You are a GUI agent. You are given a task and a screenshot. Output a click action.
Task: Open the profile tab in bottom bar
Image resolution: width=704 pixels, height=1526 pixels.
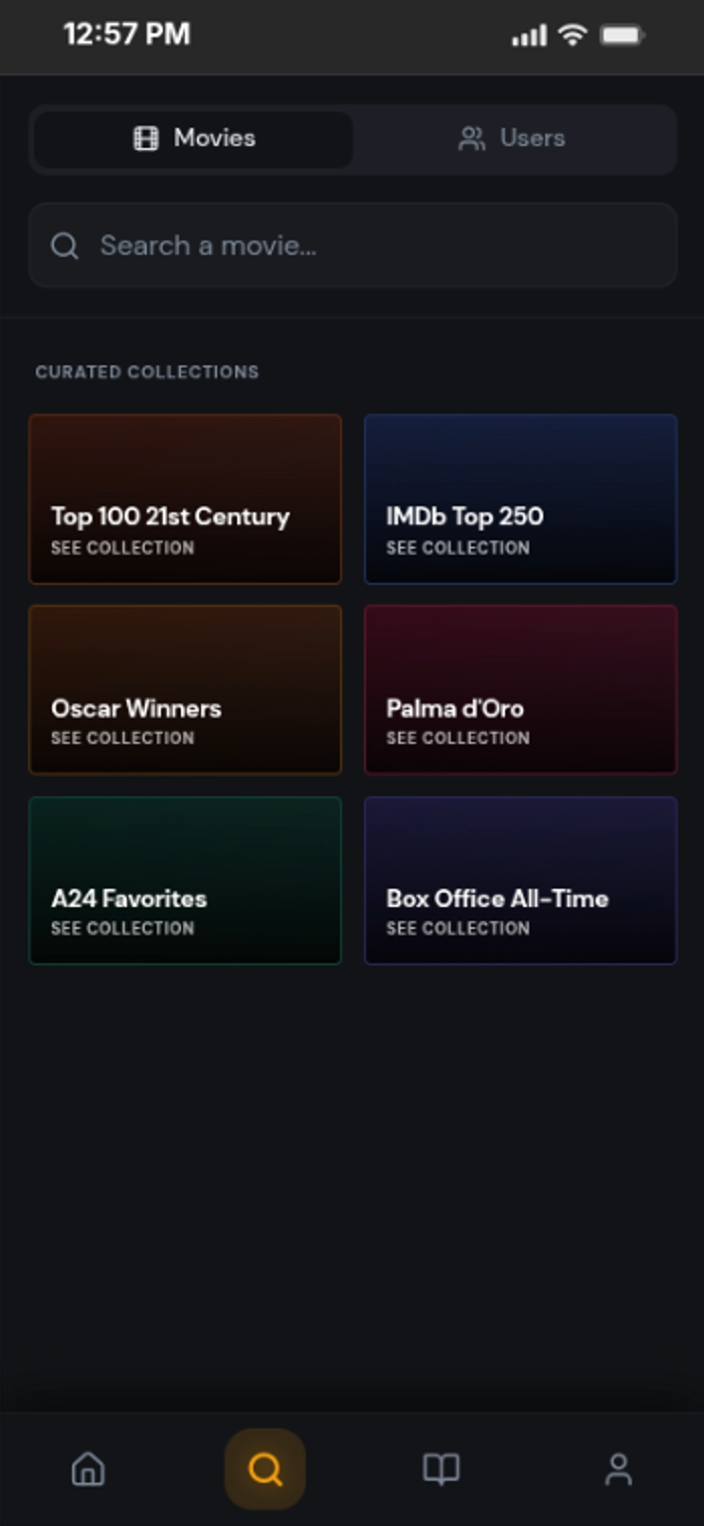618,1469
